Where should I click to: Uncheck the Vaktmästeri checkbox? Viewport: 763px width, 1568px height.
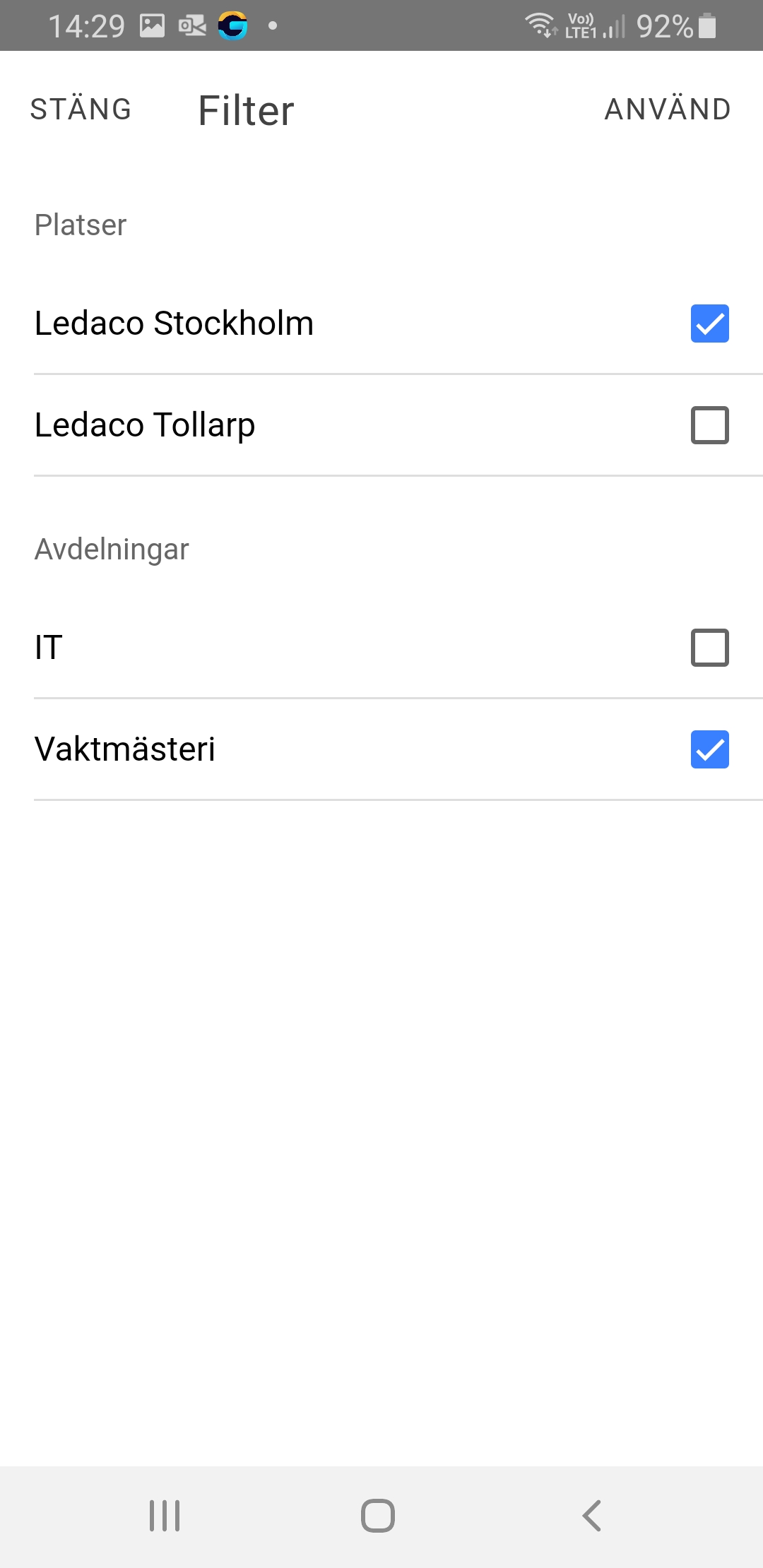click(709, 749)
